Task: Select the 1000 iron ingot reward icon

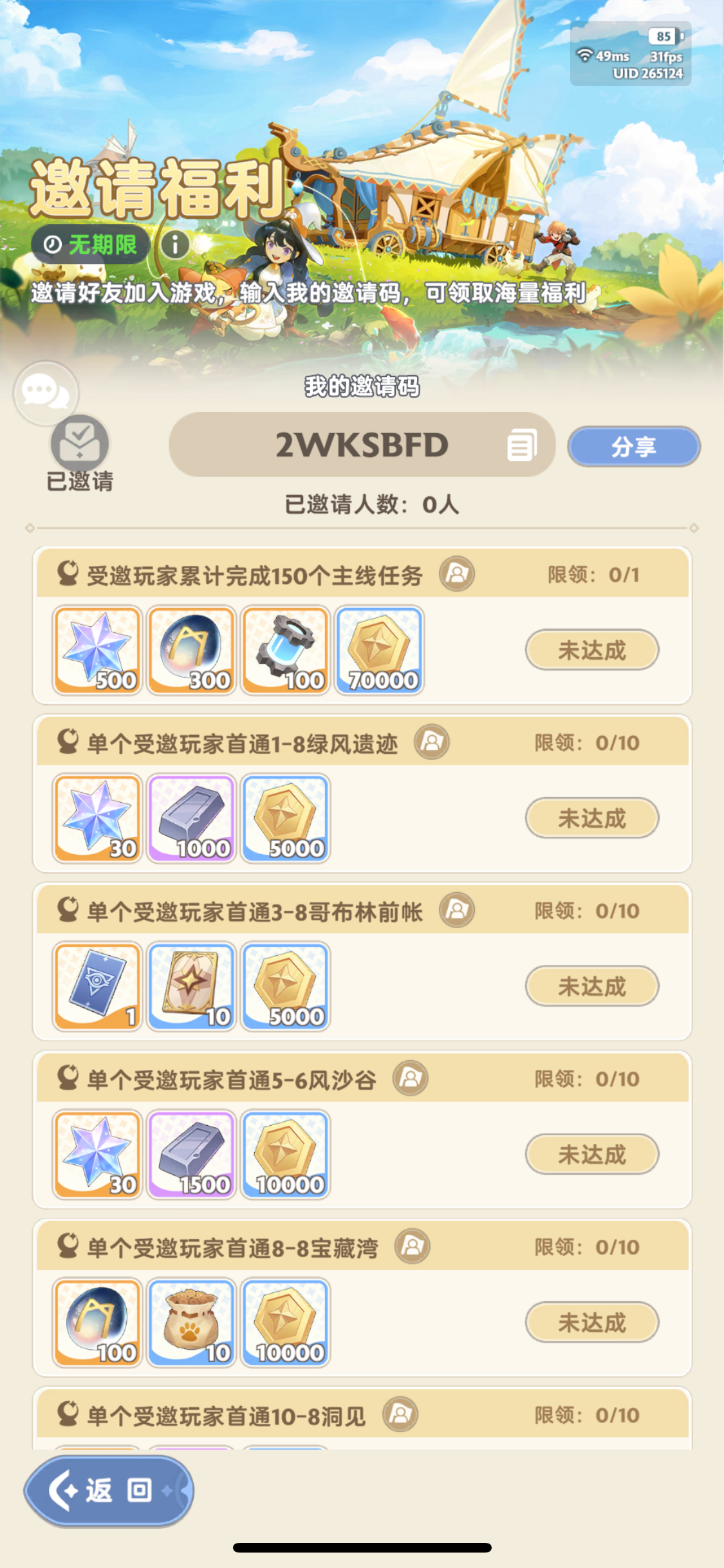Action: [191, 818]
